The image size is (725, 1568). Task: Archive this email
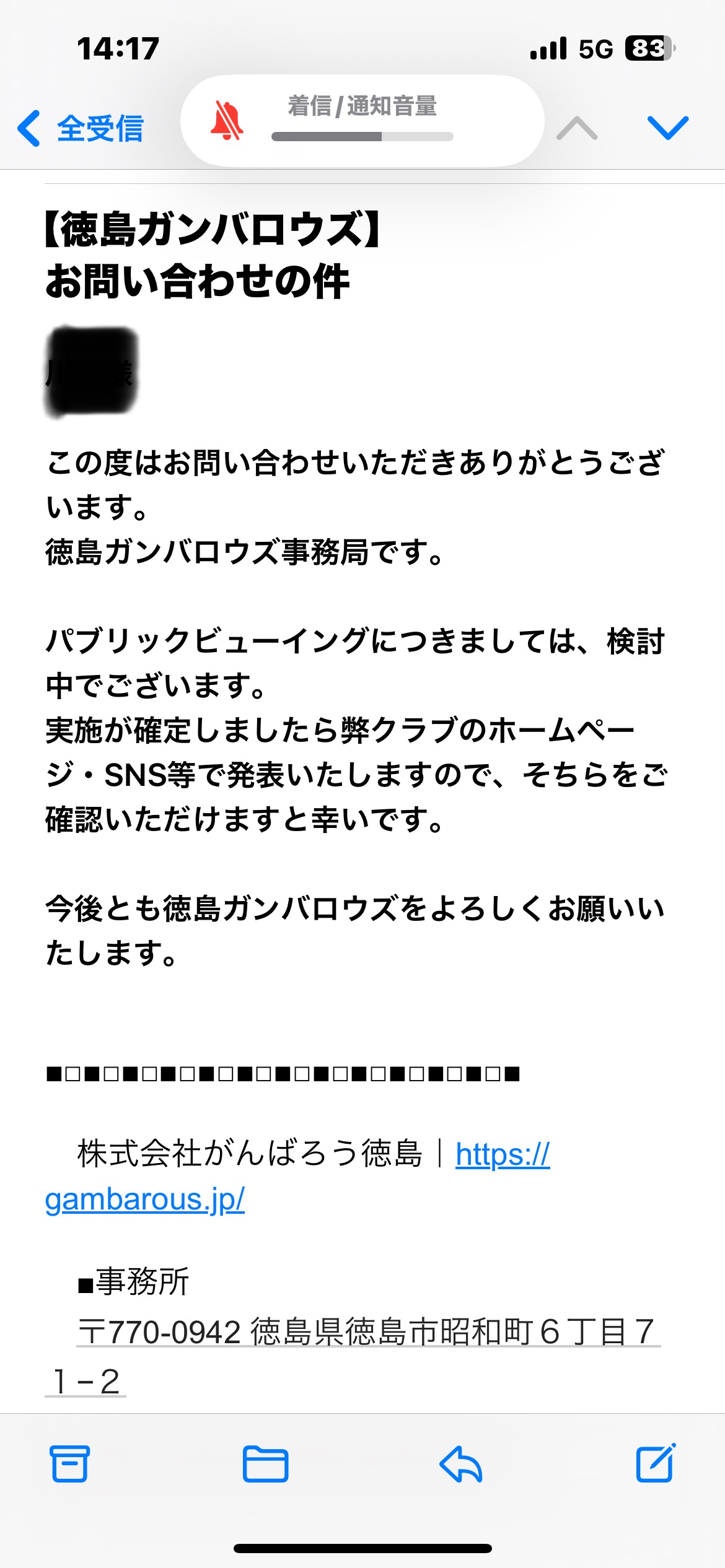(x=69, y=1464)
